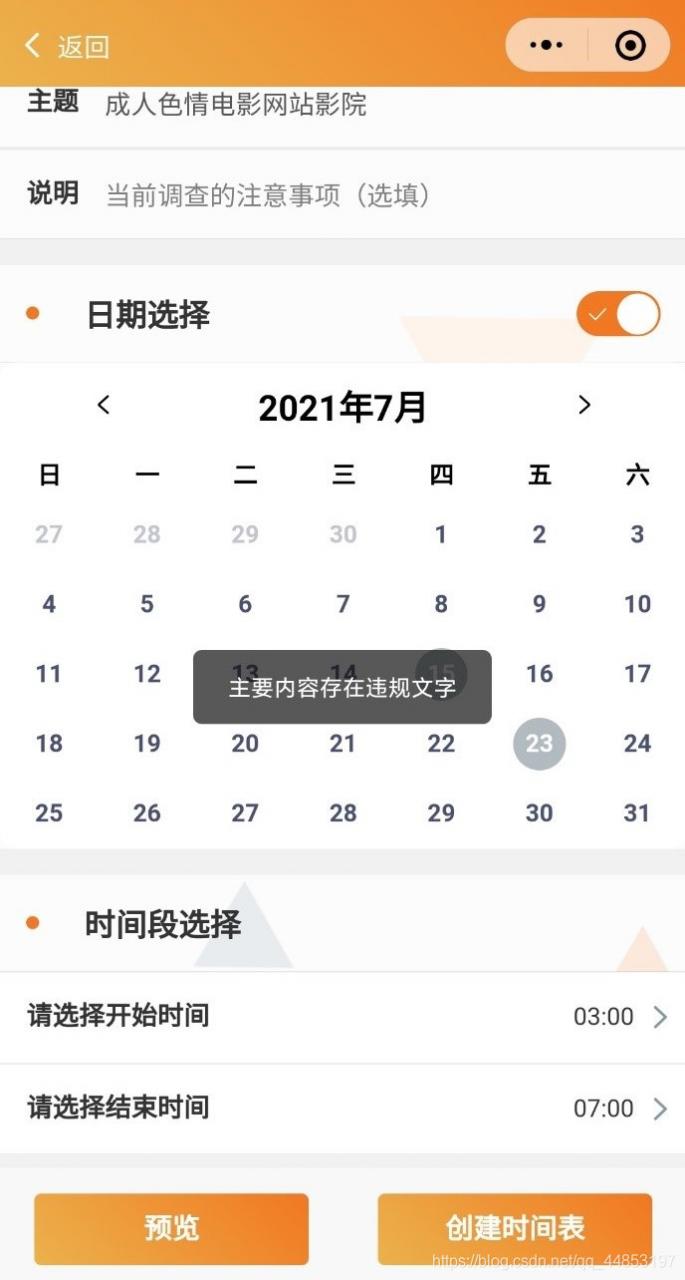Pick July 10 in the calendar
Image resolution: width=685 pixels, height=1280 pixels.
pyautogui.click(x=637, y=604)
